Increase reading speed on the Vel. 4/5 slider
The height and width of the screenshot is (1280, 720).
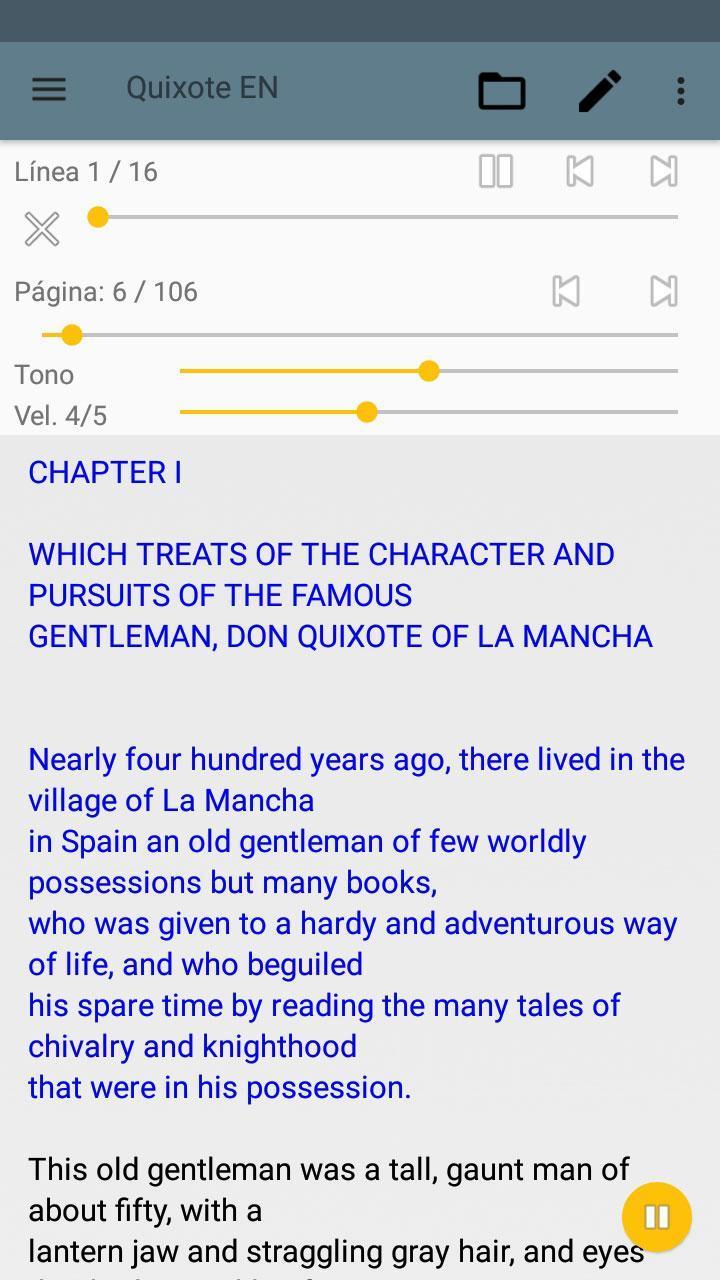(366, 411)
